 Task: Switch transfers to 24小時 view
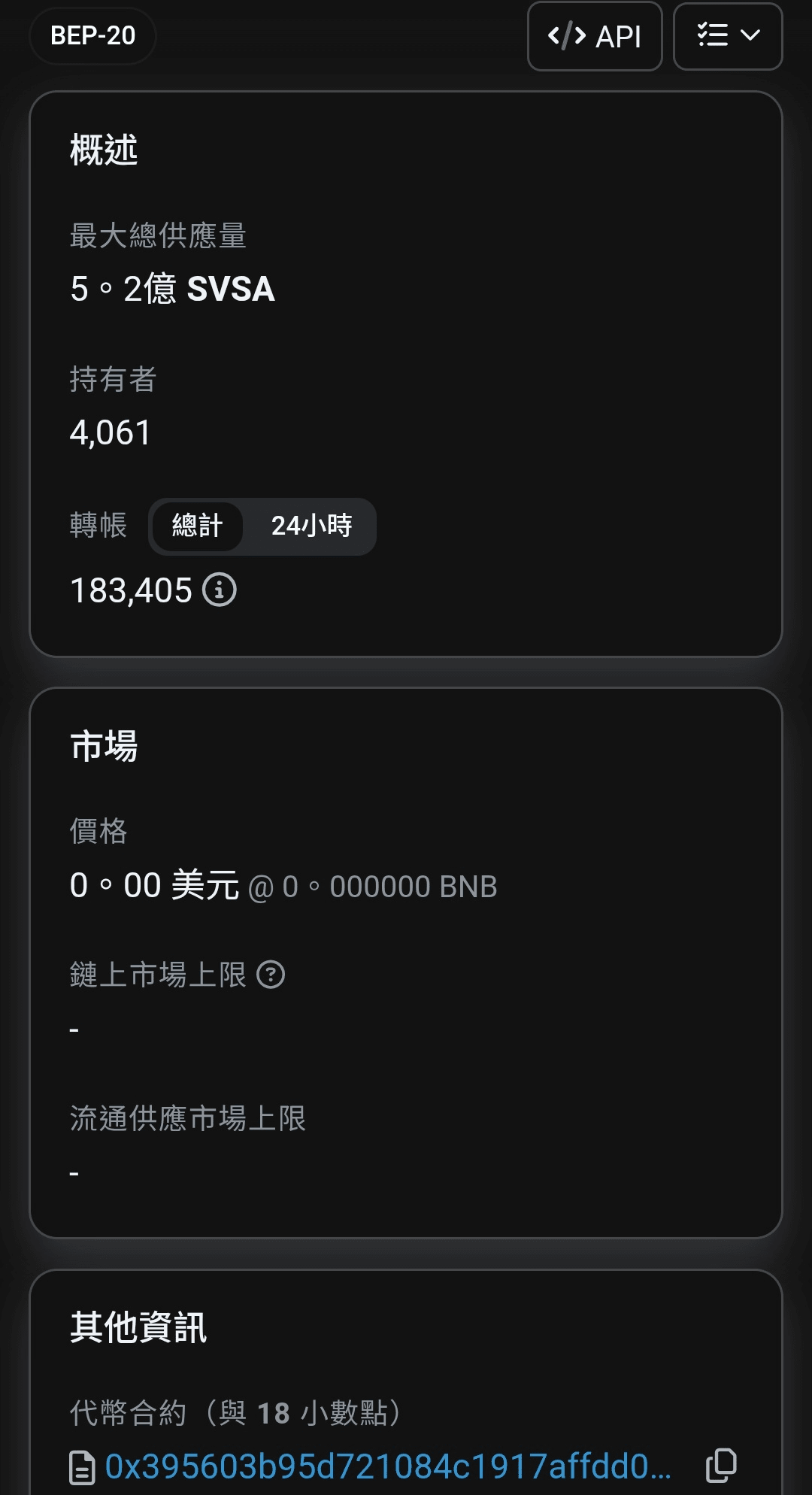(311, 526)
